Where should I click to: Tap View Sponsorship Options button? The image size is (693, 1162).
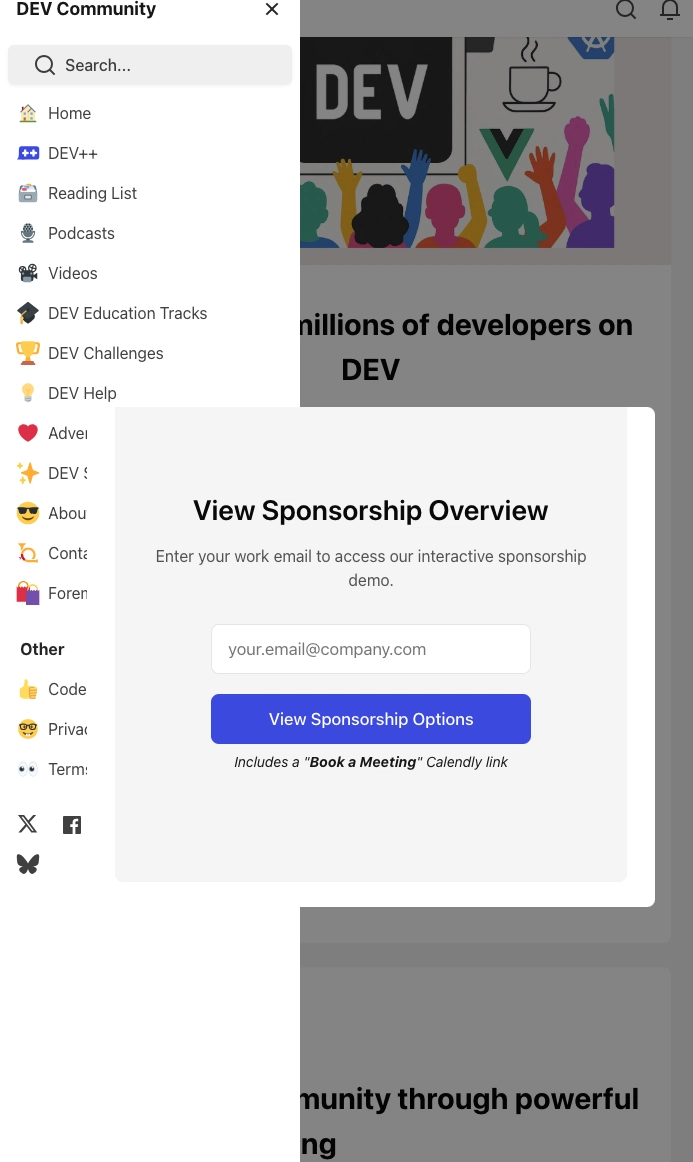(x=370, y=719)
